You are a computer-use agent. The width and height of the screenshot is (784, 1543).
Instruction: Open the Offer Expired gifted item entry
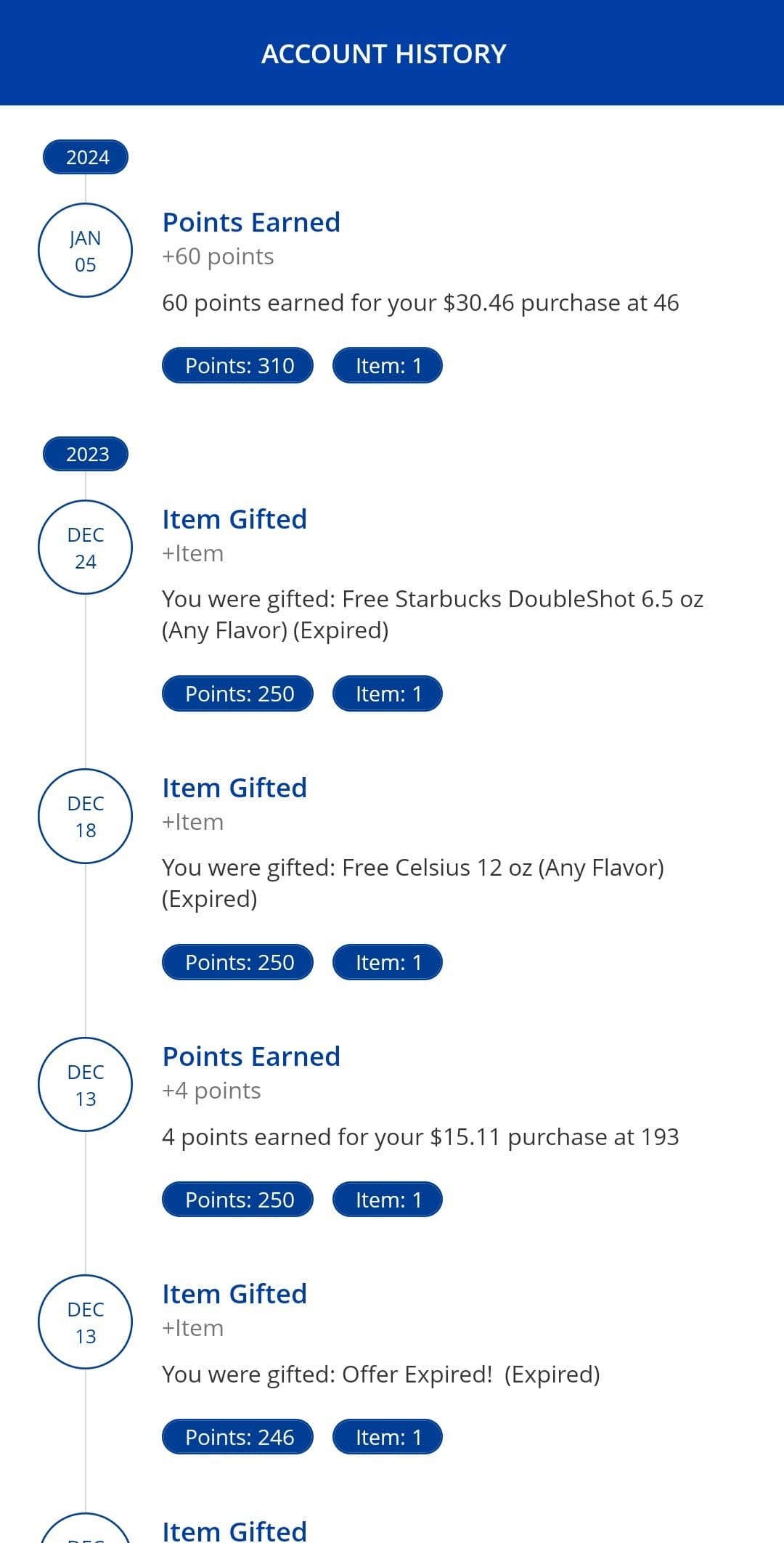(392, 1365)
